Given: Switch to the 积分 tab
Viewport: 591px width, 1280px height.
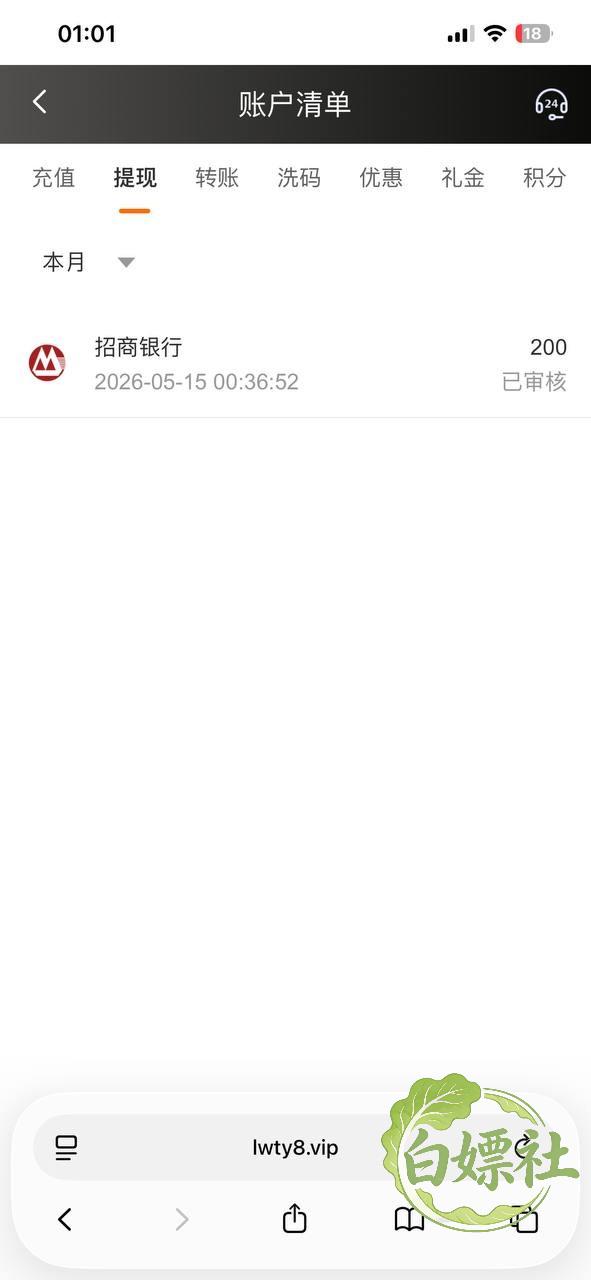Looking at the screenshot, I should pyautogui.click(x=545, y=178).
